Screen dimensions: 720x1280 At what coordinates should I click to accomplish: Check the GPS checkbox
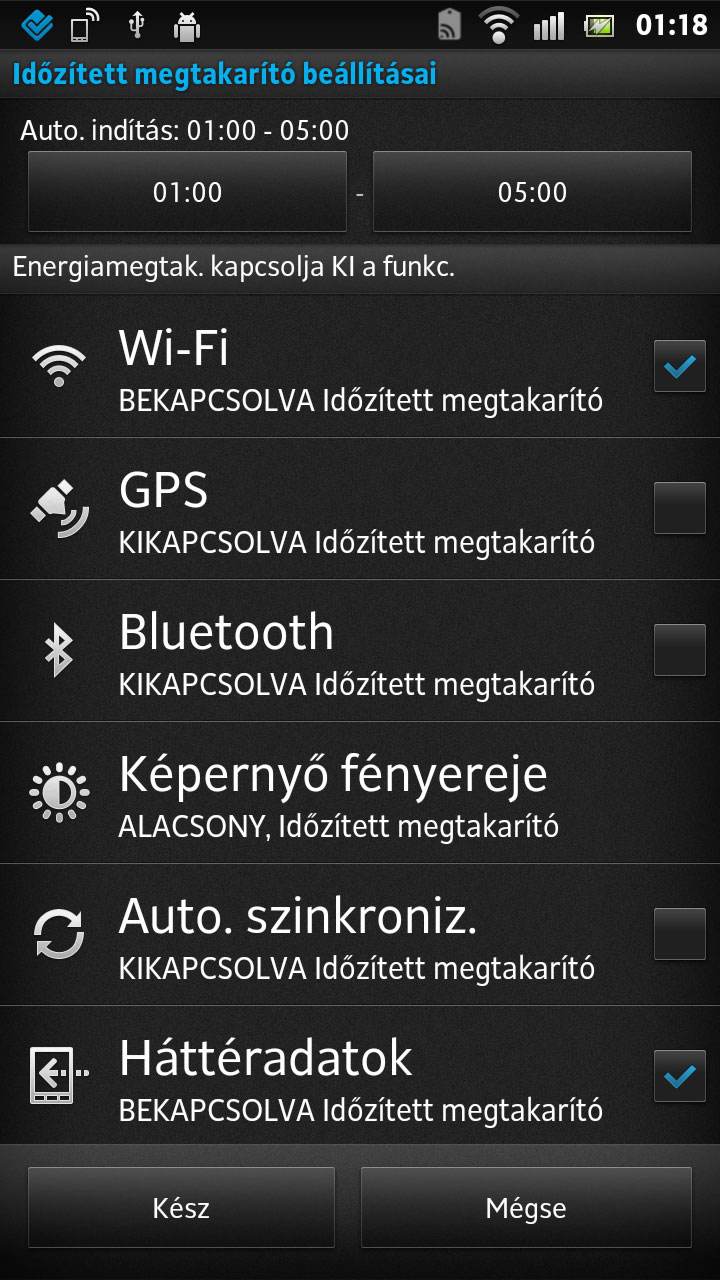pos(680,508)
